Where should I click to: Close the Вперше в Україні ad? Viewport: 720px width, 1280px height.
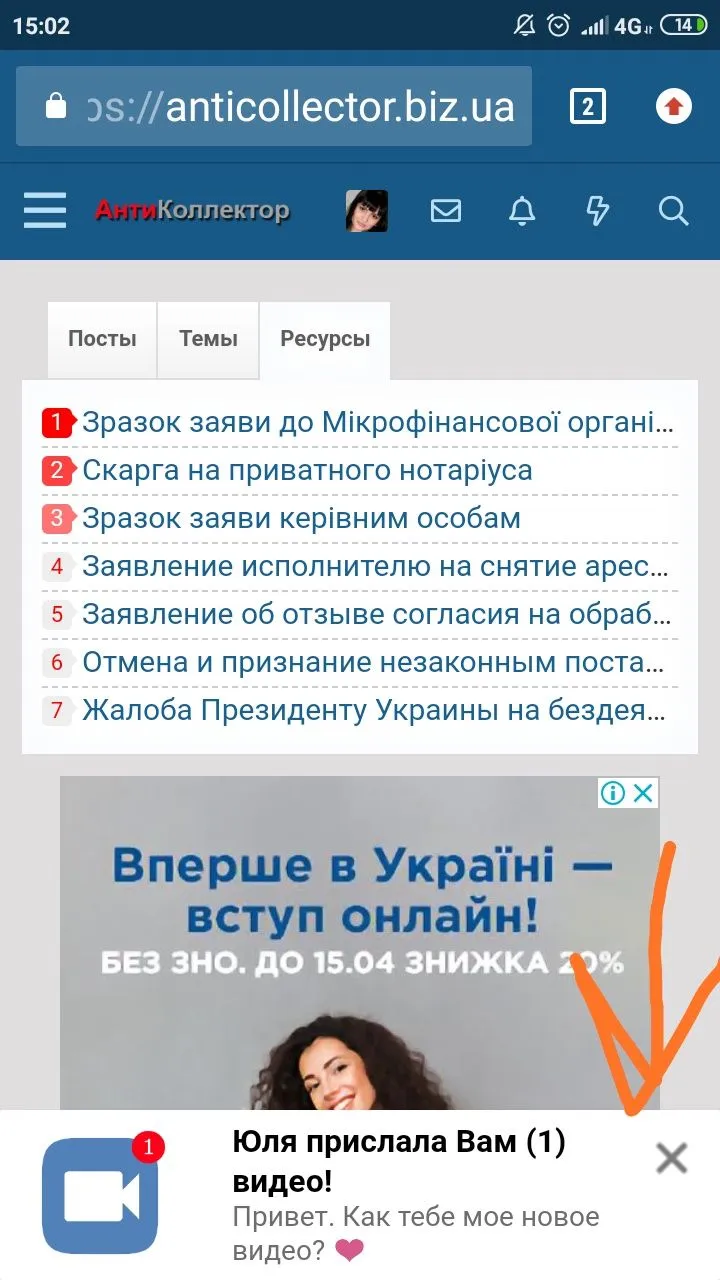pos(644,793)
